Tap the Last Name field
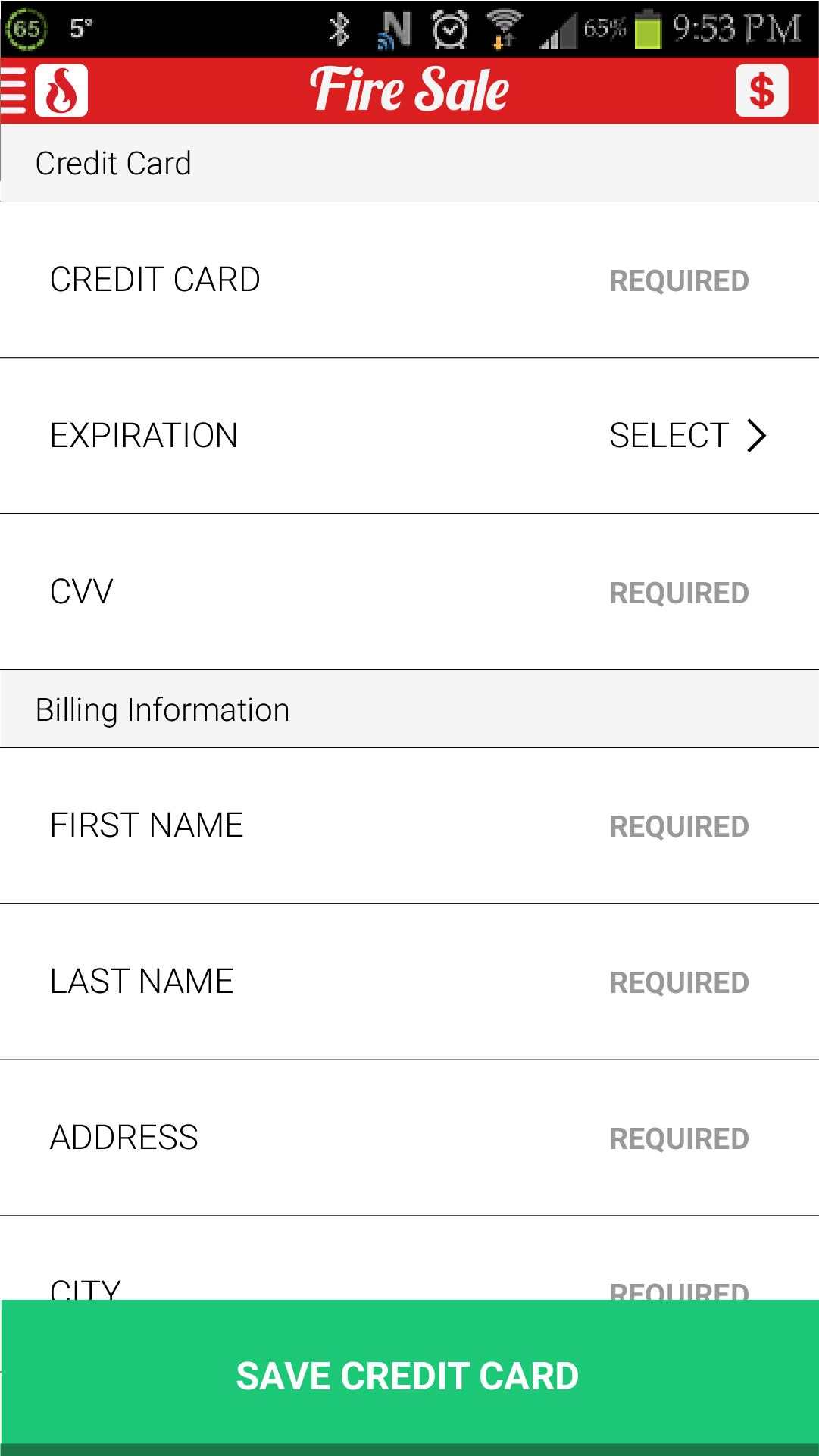This screenshot has width=819, height=1456. [678, 982]
